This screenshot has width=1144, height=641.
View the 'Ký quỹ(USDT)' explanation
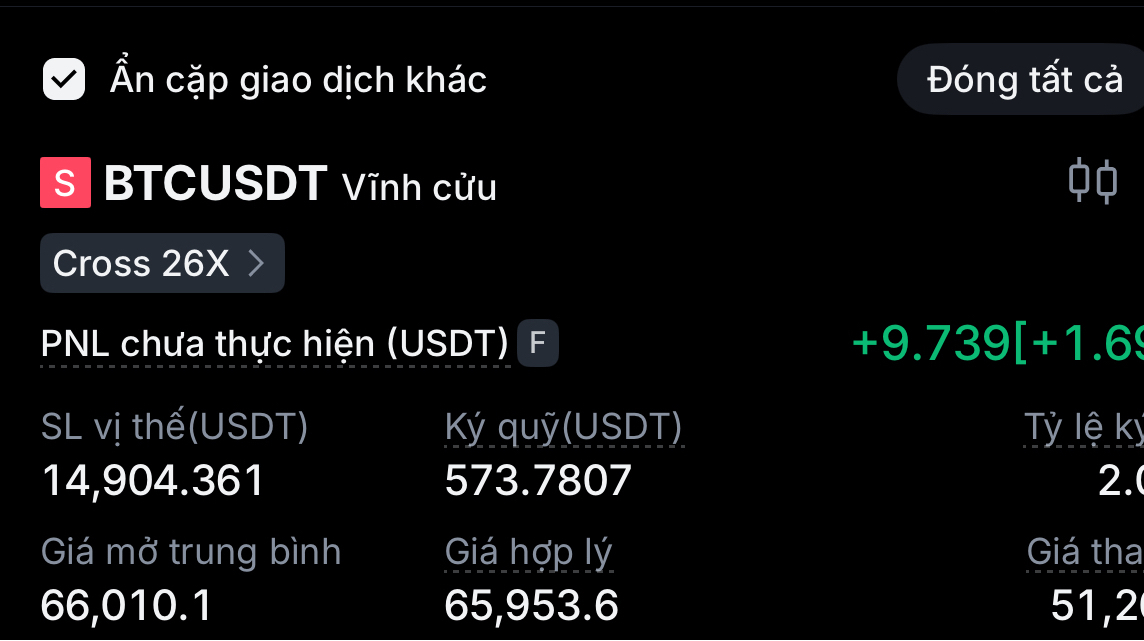563,428
